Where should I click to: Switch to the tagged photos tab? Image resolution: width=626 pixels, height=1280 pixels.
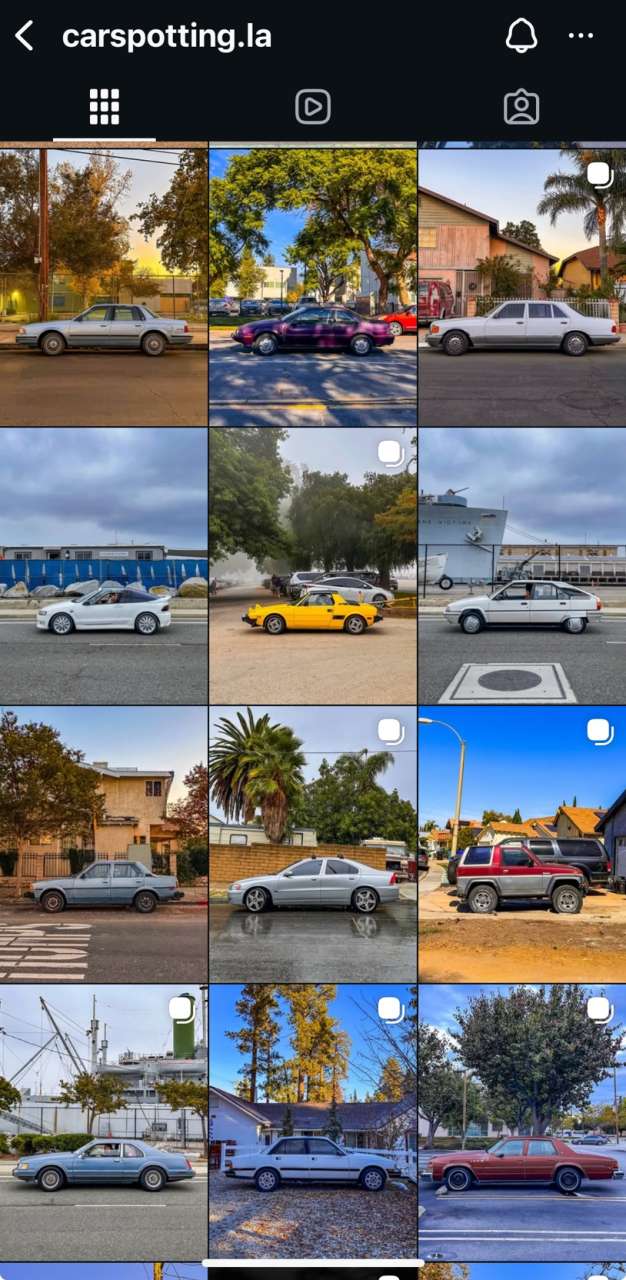[x=521, y=107]
